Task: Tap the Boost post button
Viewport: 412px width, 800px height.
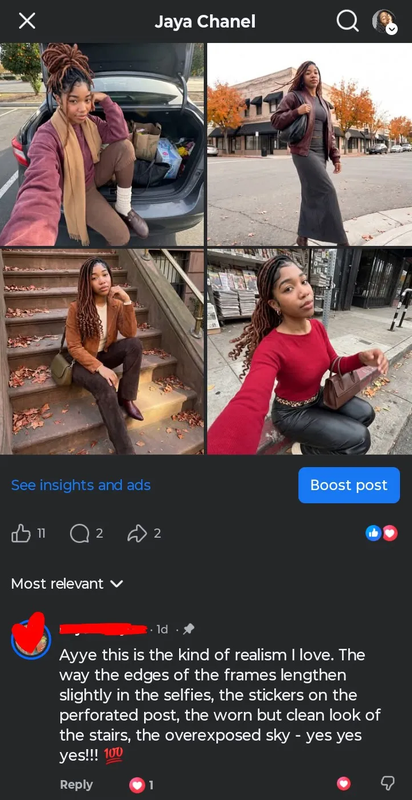Action: coord(349,485)
